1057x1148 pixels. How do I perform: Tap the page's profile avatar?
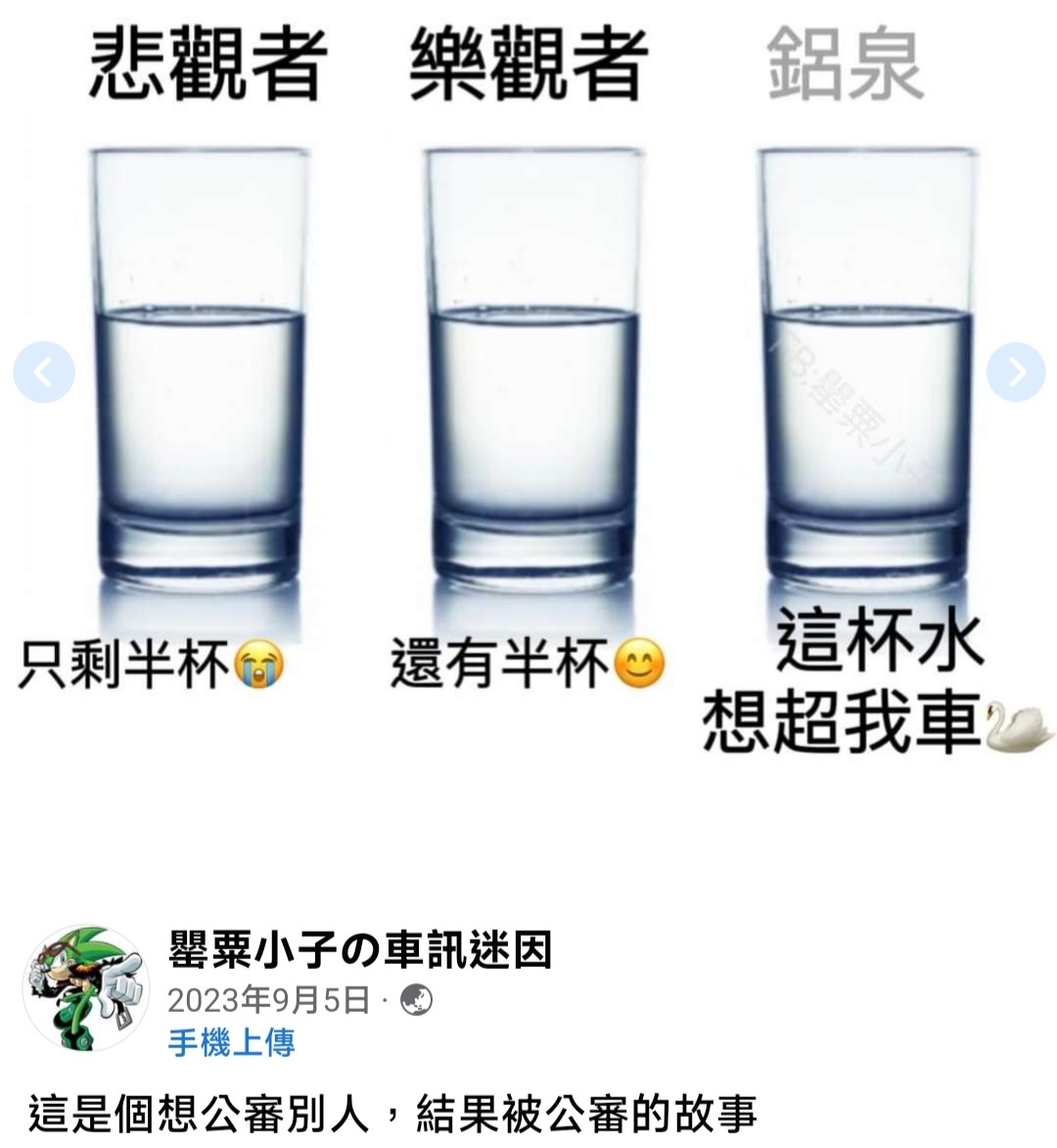85,988
